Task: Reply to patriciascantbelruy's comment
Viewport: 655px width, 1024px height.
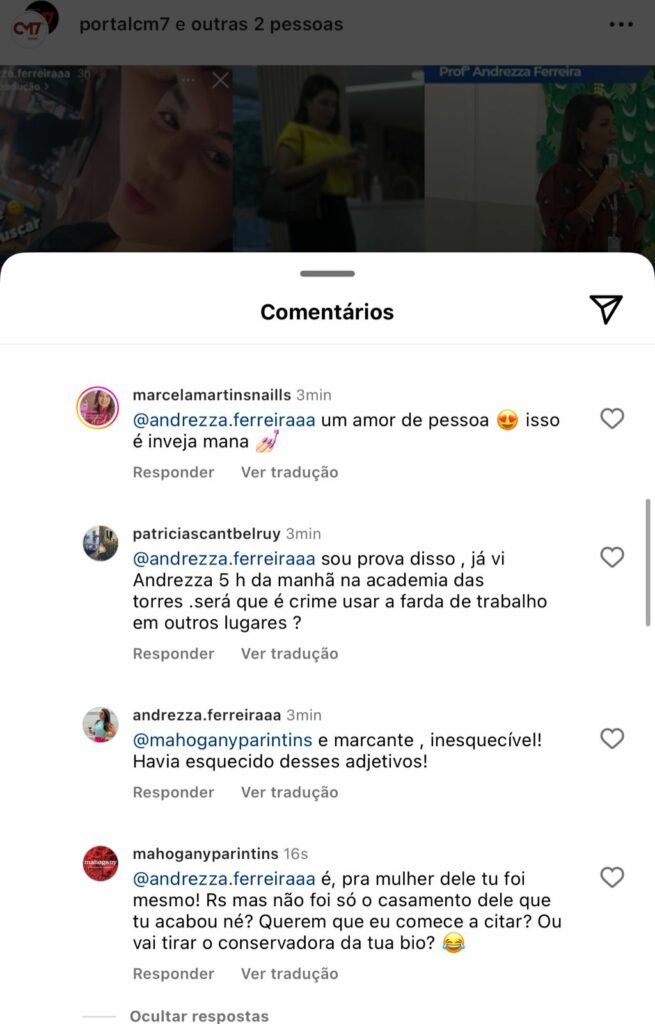Action: pyautogui.click(x=173, y=653)
